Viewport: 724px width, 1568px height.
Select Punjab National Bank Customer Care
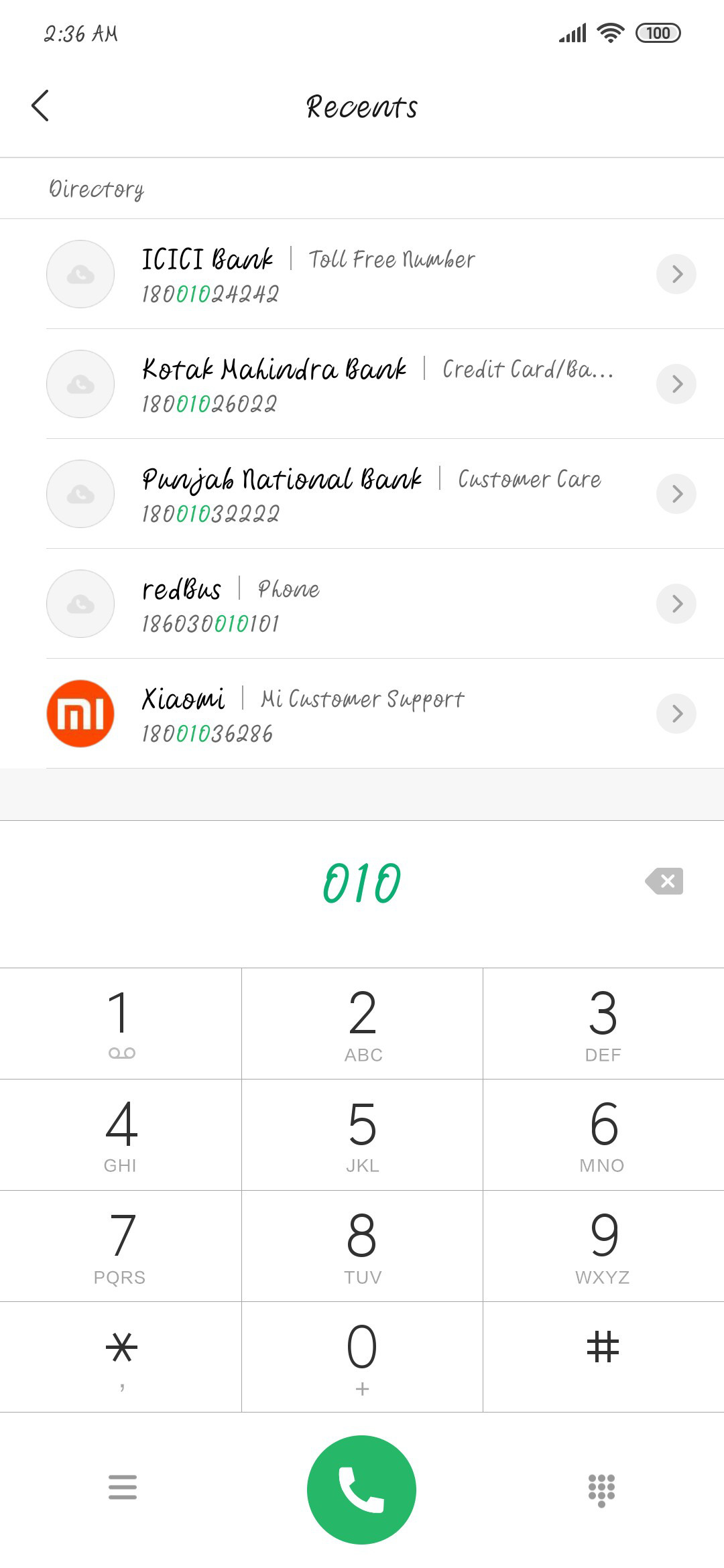[x=362, y=494]
